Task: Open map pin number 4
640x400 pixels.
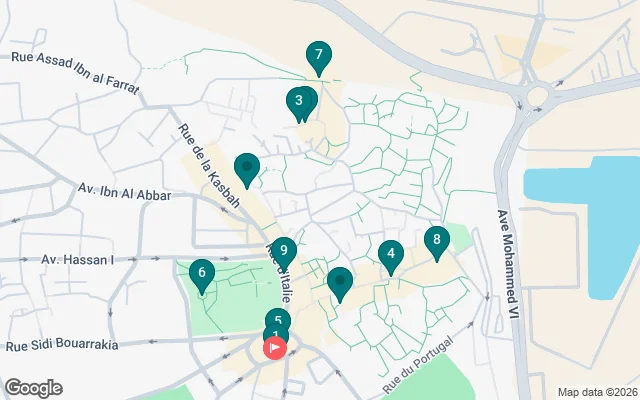Action: (391, 255)
